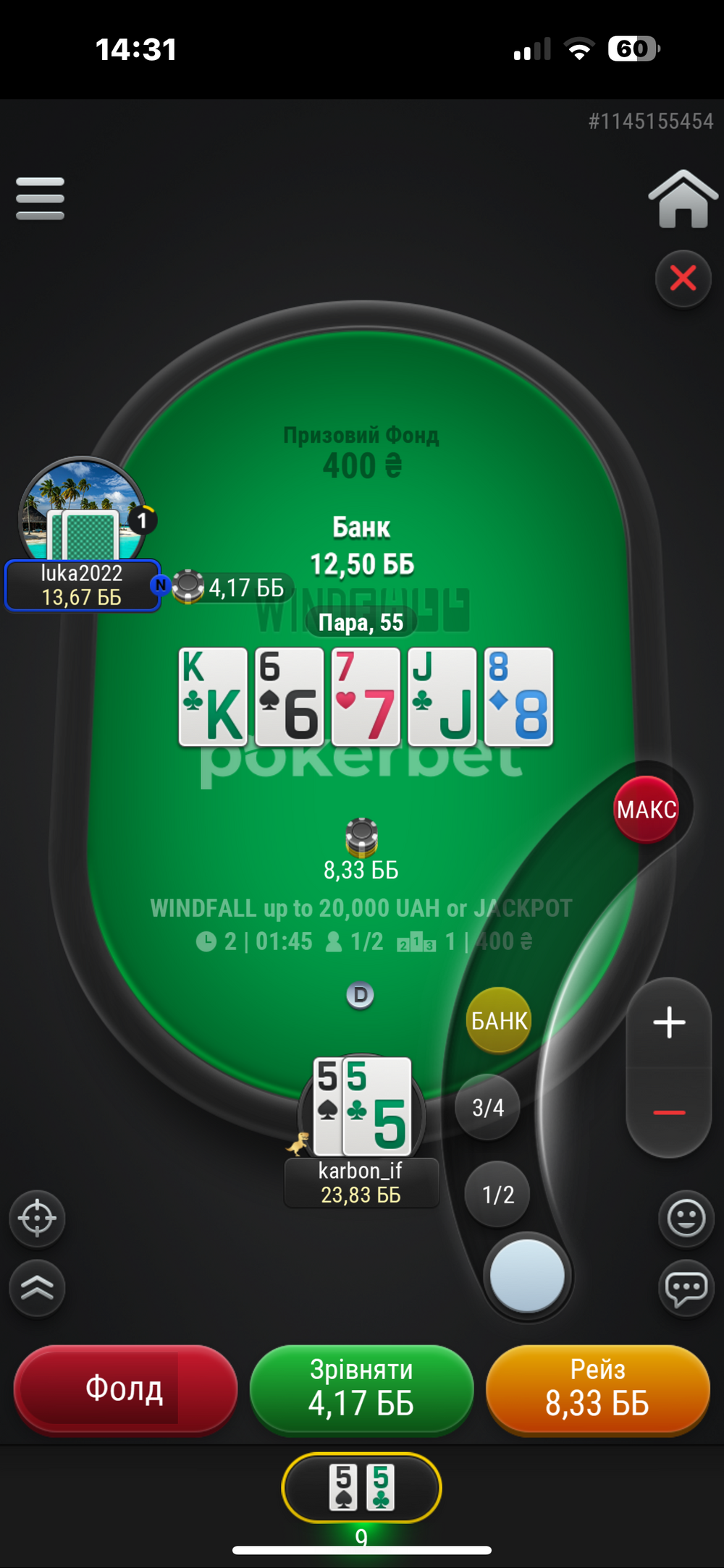
Task: Call 4,17 ББ with Зрівняти
Action: pos(361,1389)
